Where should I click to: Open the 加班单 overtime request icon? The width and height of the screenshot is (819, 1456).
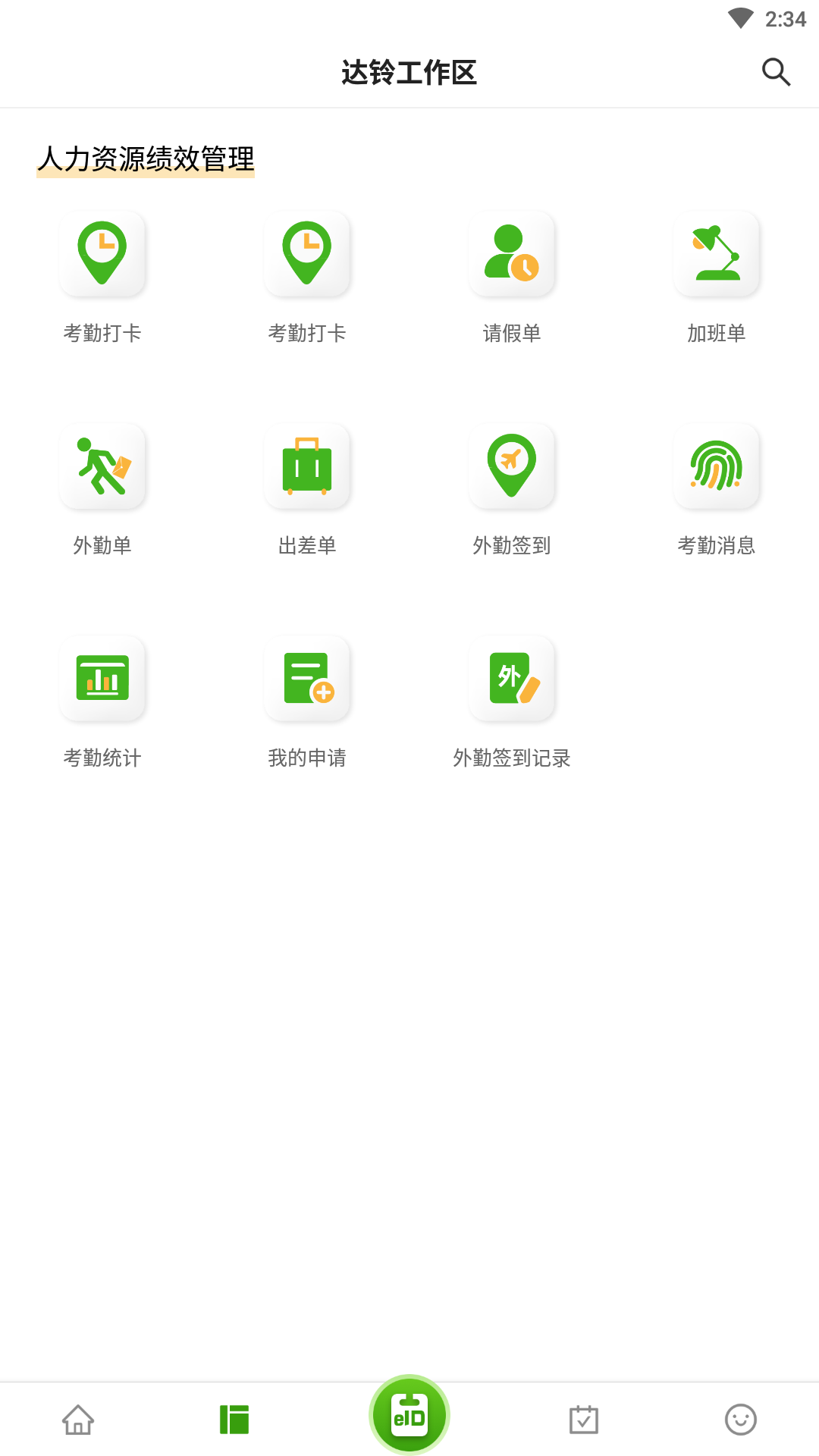[717, 254]
